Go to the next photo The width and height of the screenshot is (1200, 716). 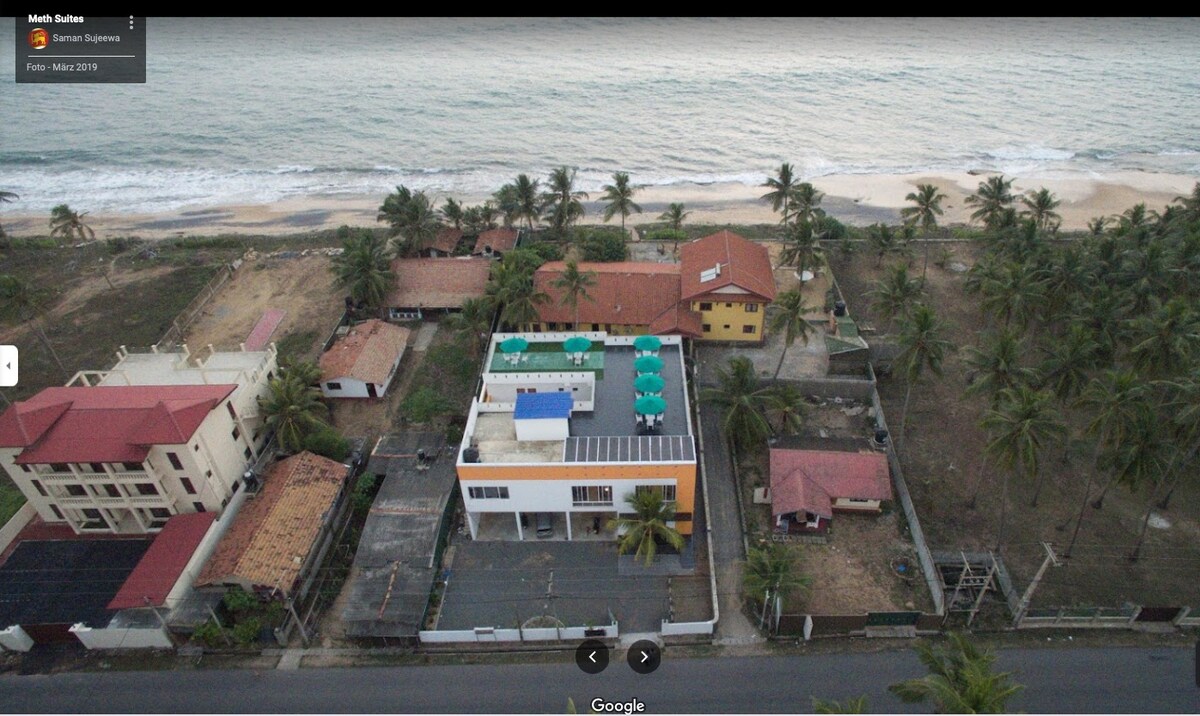[644, 657]
